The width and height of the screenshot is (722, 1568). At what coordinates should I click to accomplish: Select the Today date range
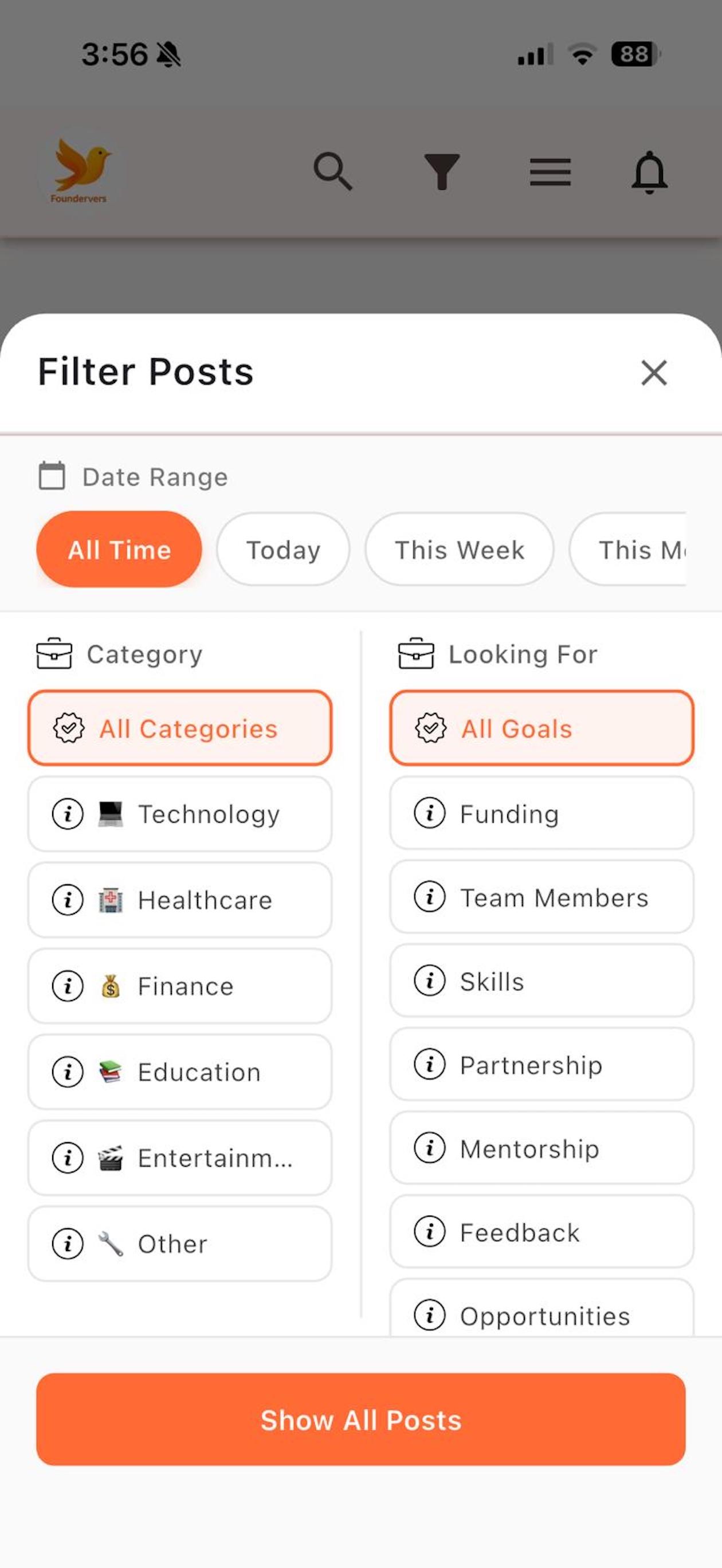point(283,548)
